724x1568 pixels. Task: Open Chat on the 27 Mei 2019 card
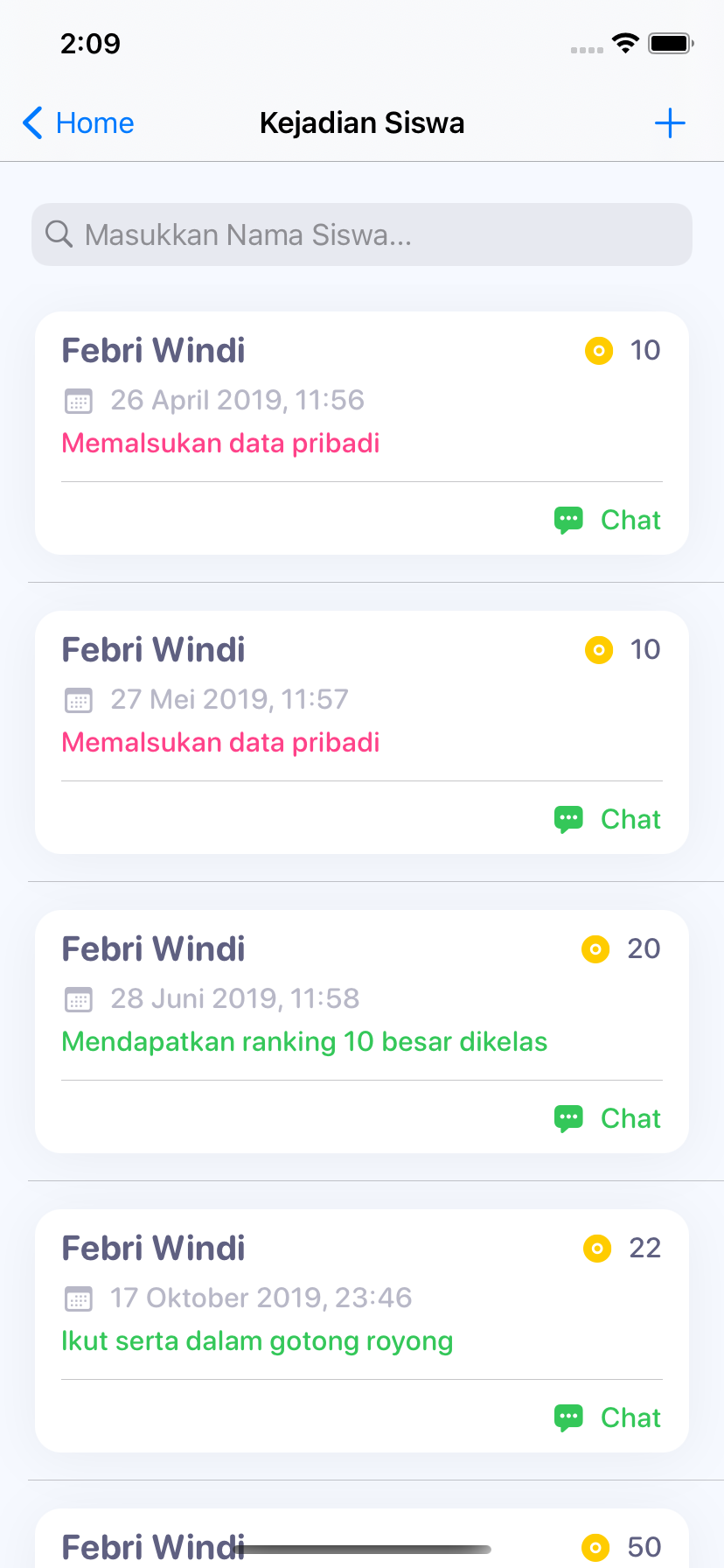click(x=608, y=819)
